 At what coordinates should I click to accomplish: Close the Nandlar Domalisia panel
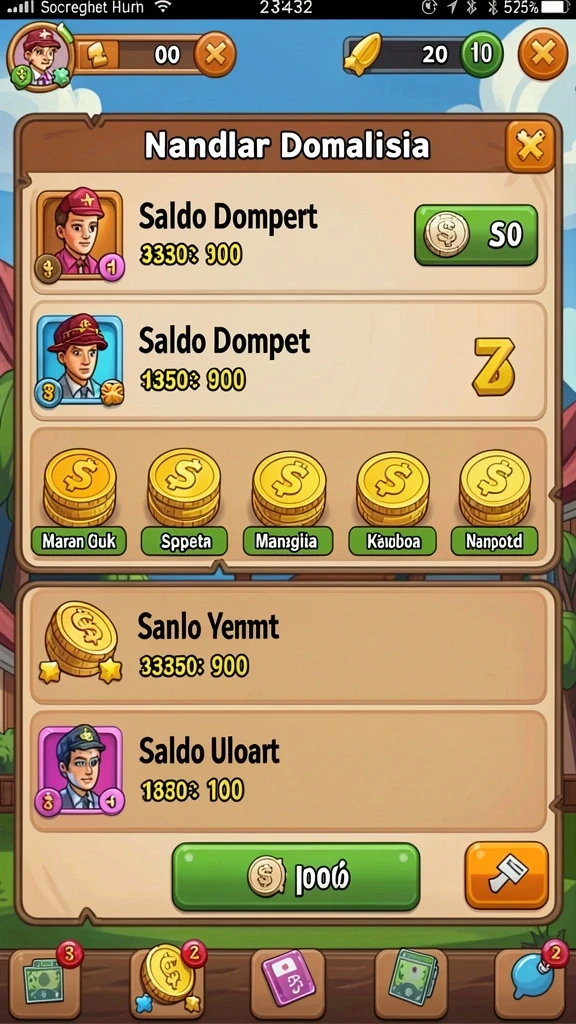[530, 146]
